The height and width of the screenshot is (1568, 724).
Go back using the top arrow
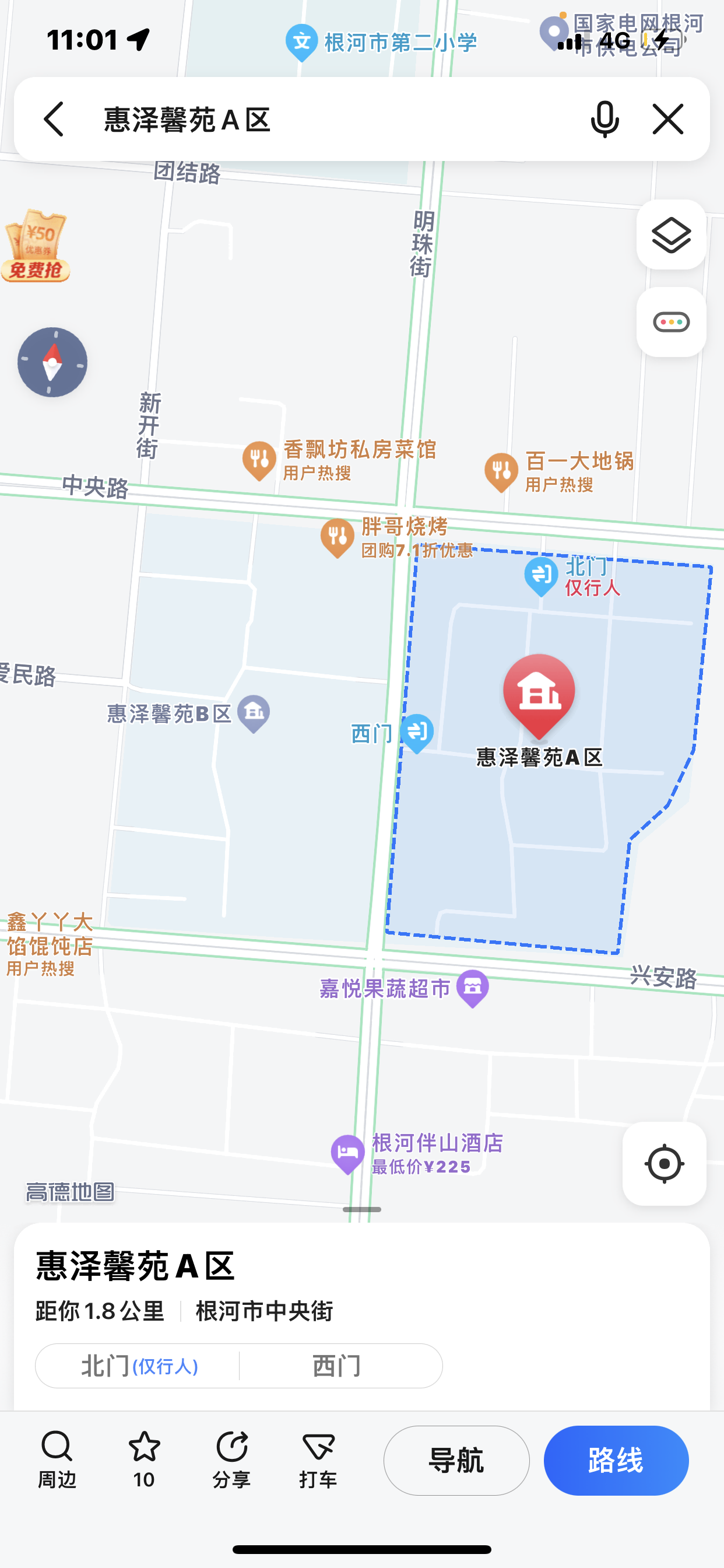[x=54, y=118]
